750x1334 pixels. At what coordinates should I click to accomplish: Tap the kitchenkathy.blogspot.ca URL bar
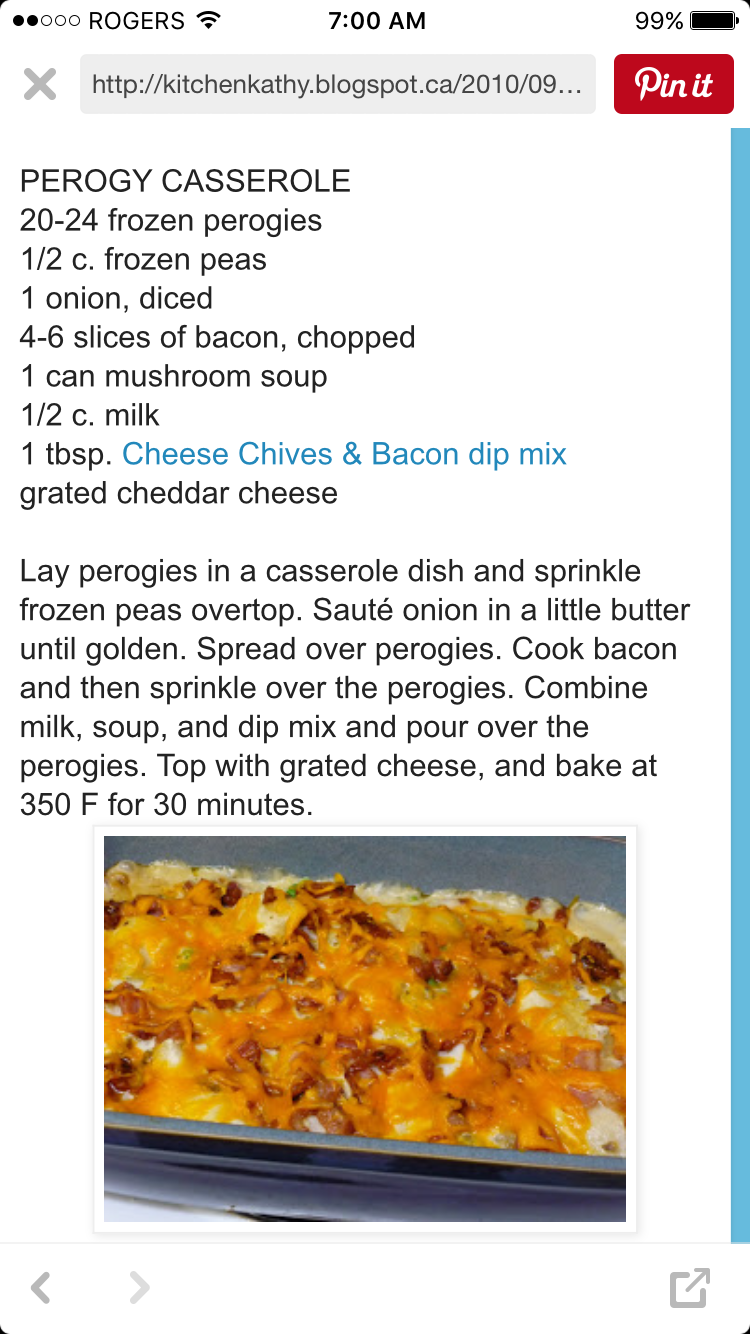[337, 84]
